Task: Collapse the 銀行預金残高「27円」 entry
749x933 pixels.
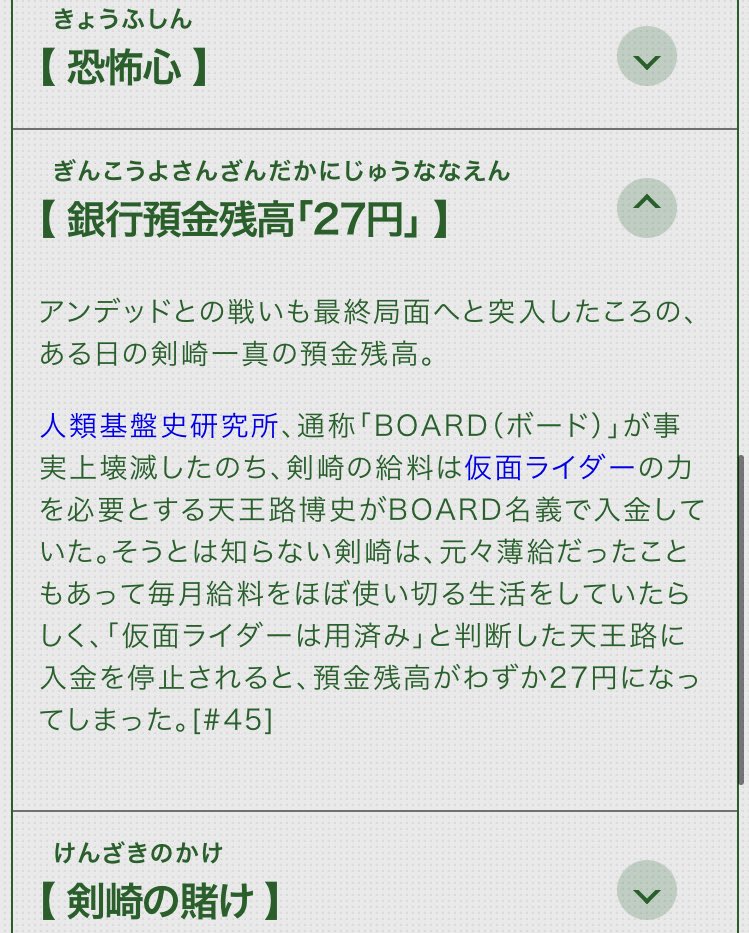Action: click(x=647, y=206)
